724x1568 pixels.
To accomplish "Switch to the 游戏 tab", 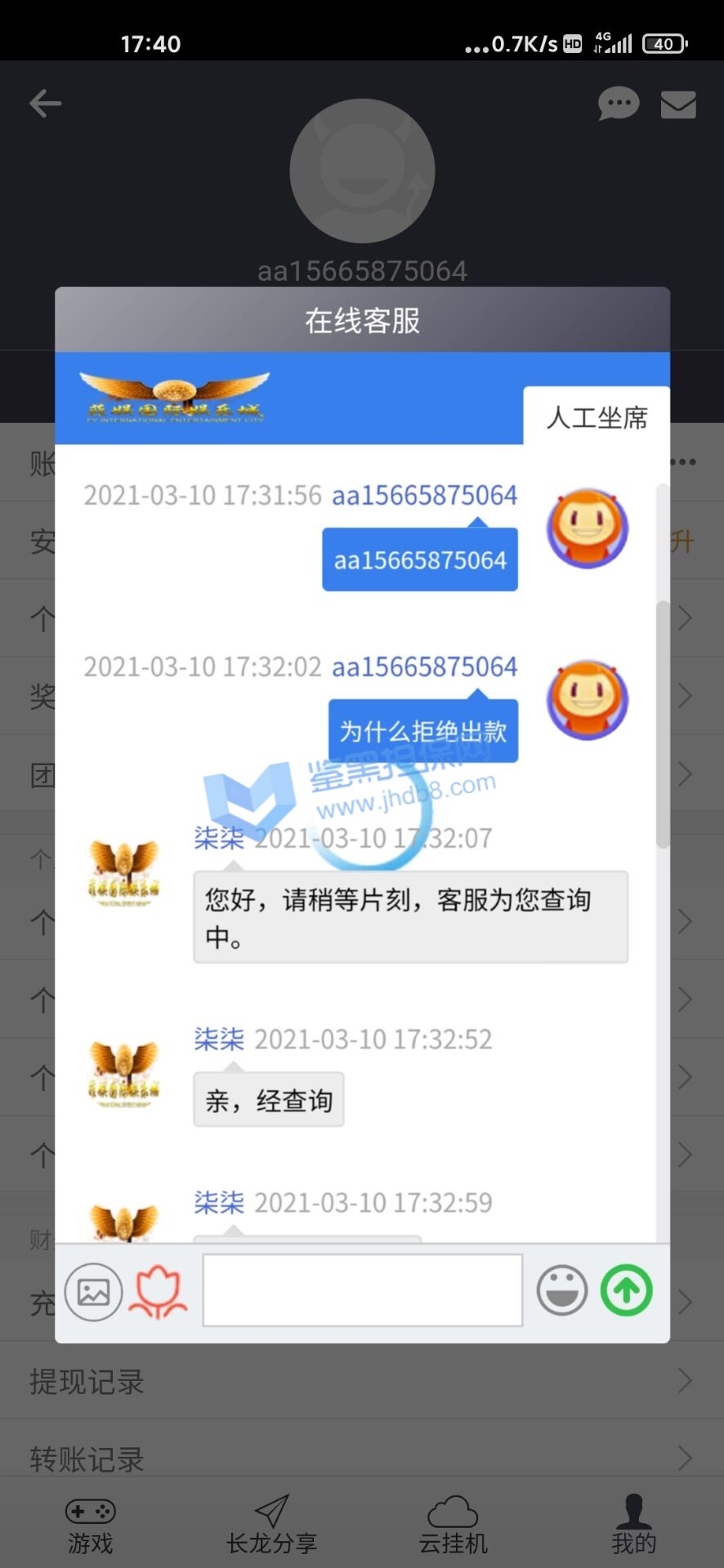I will pyautogui.click(x=90, y=1526).
